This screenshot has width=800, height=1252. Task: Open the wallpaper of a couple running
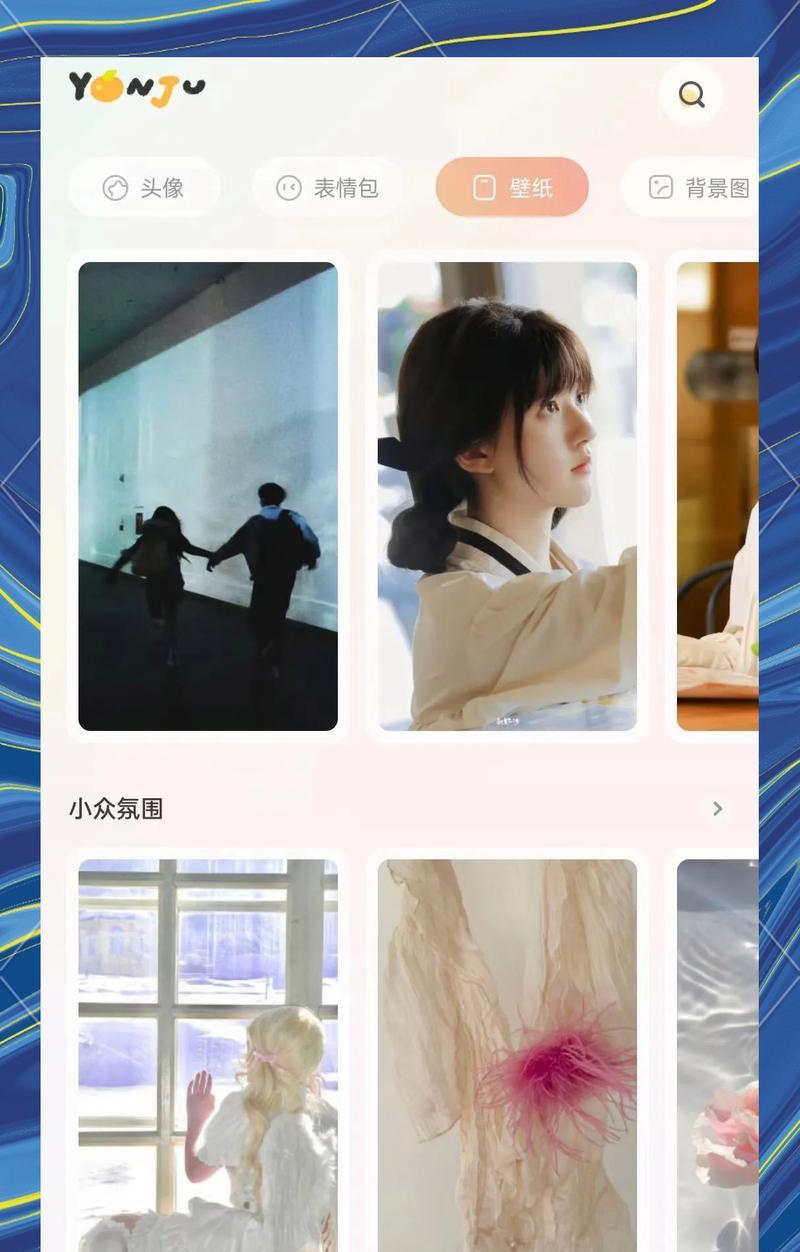208,496
